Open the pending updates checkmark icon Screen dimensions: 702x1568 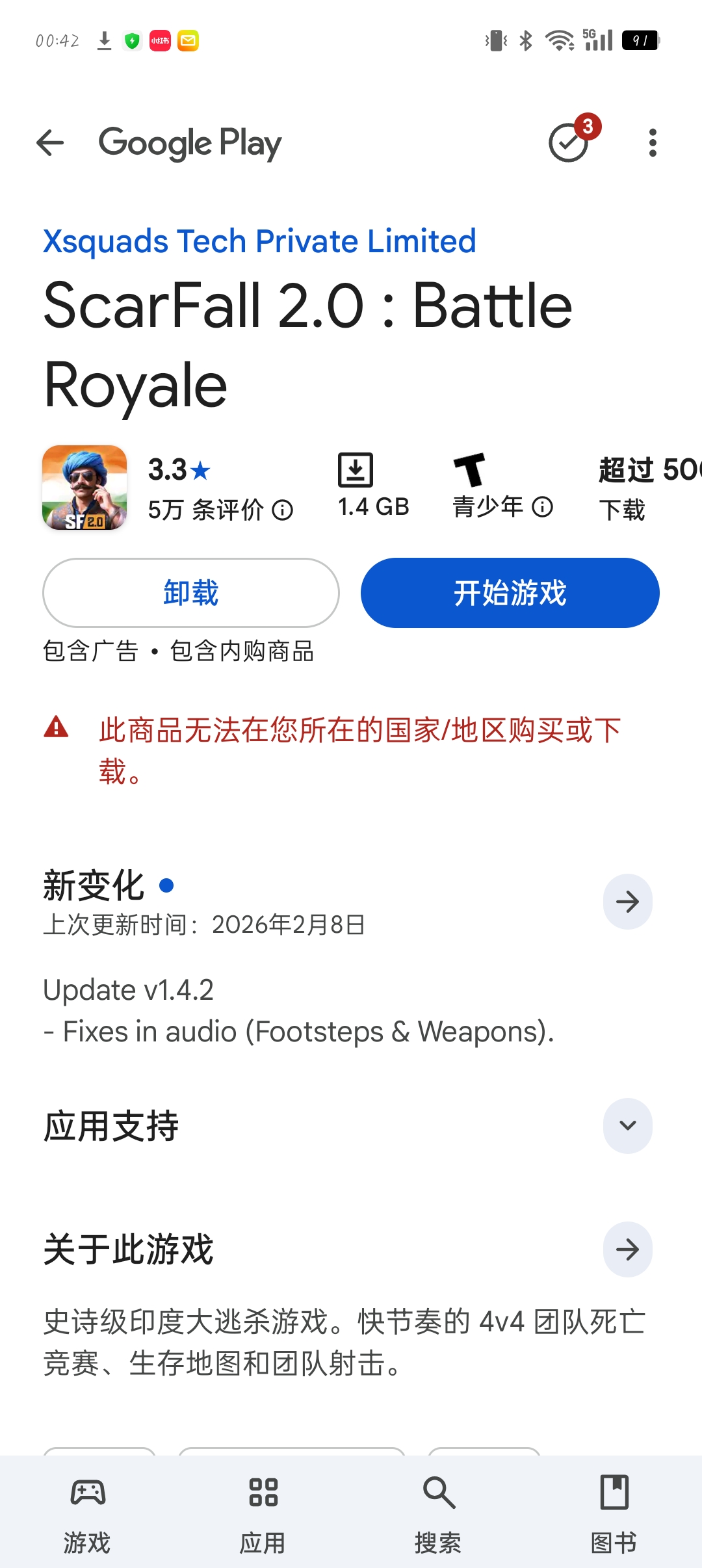coord(569,142)
